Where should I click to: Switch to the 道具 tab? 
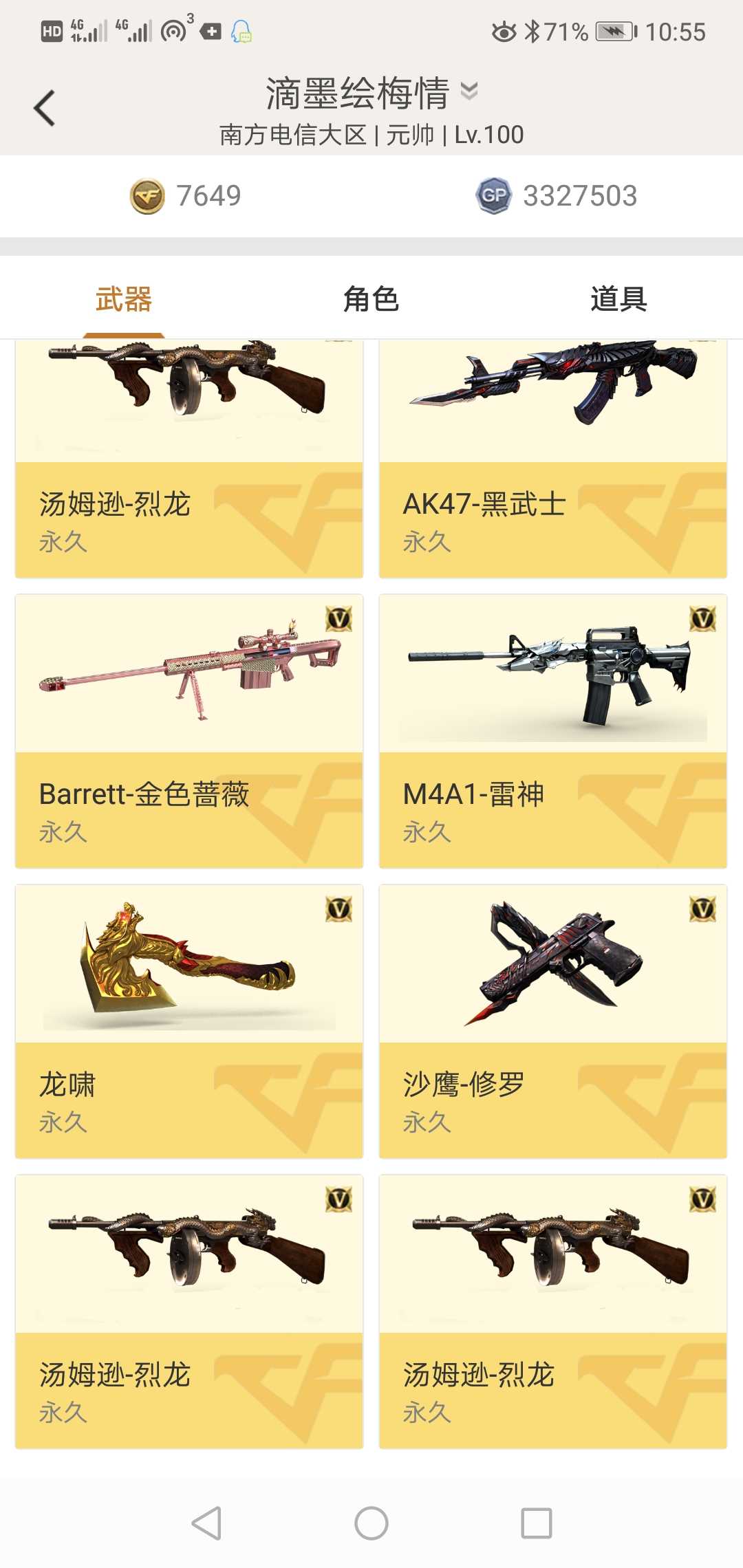tap(618, 299)
